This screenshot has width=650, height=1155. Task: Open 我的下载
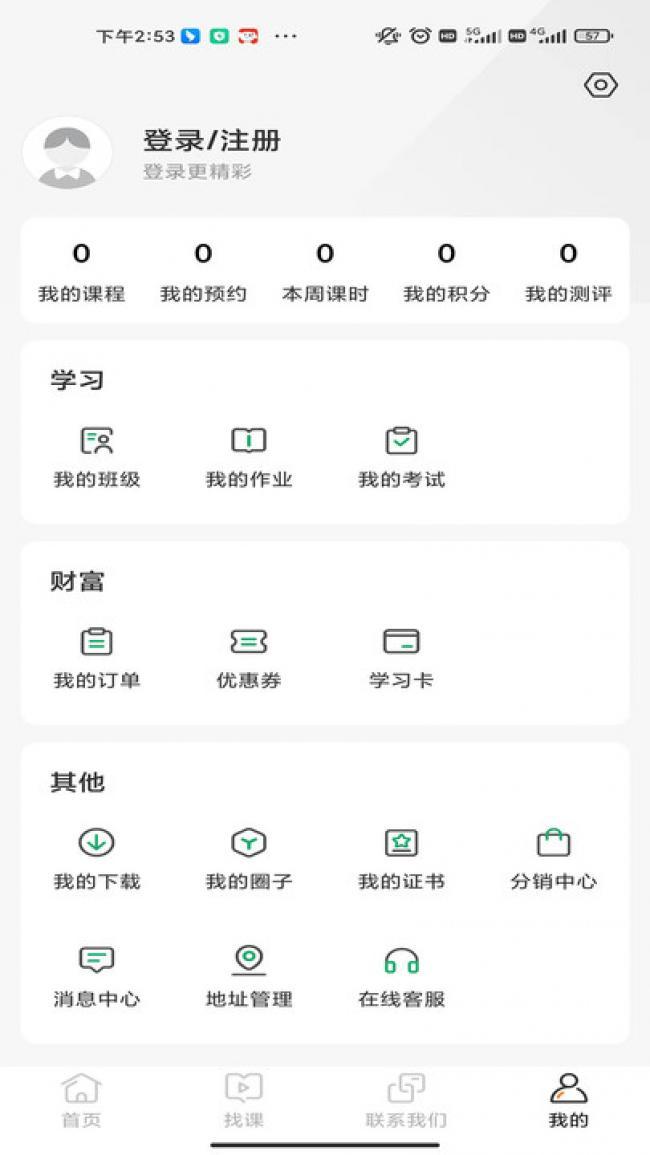coord(97,859)
